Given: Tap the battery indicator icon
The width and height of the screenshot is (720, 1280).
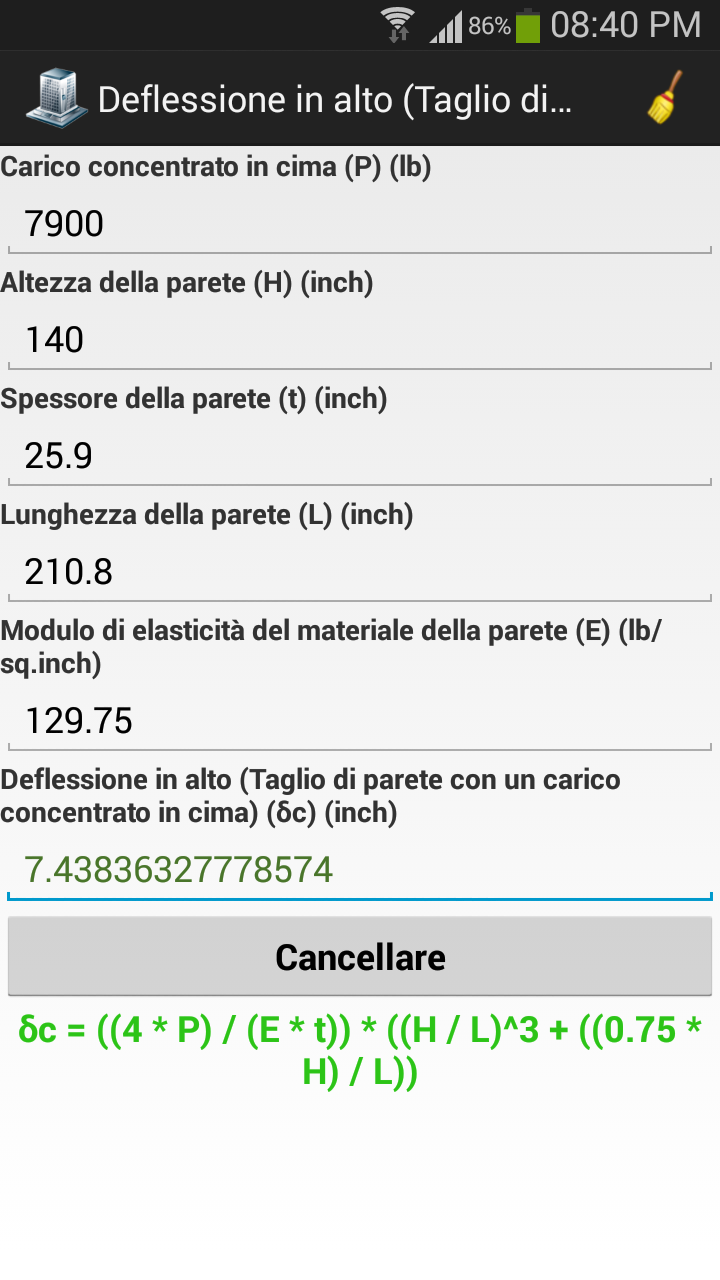Looking at the screenshot, I should click(x=528, y=24).
